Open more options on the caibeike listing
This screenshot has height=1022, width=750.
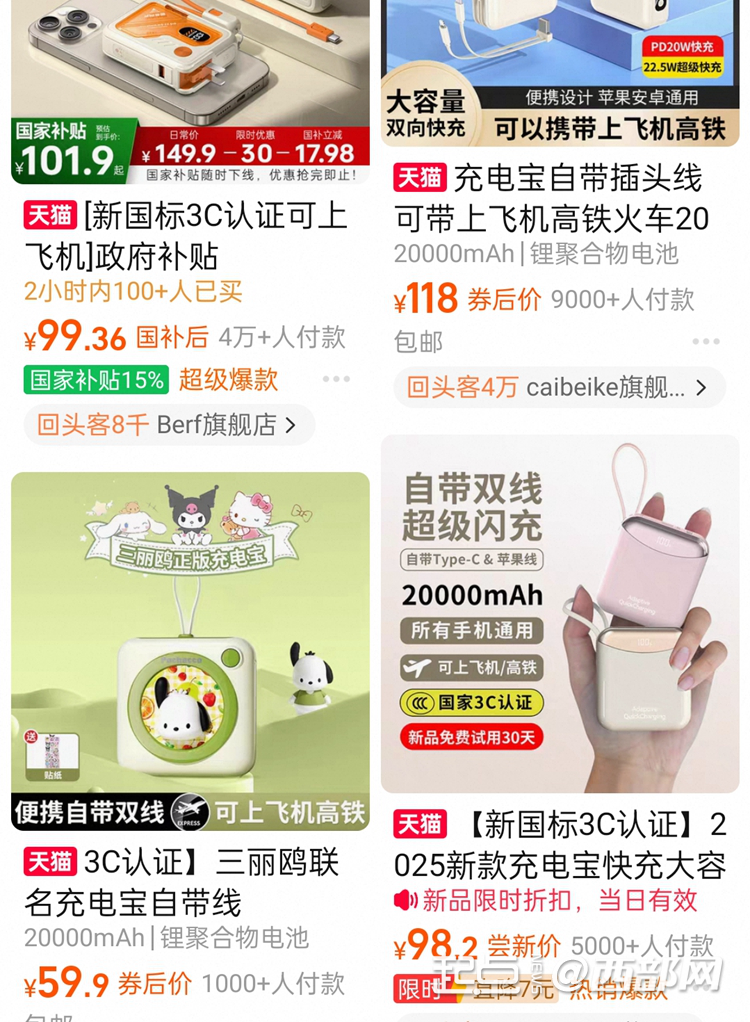pyautogui.click(x=706, y=342)
